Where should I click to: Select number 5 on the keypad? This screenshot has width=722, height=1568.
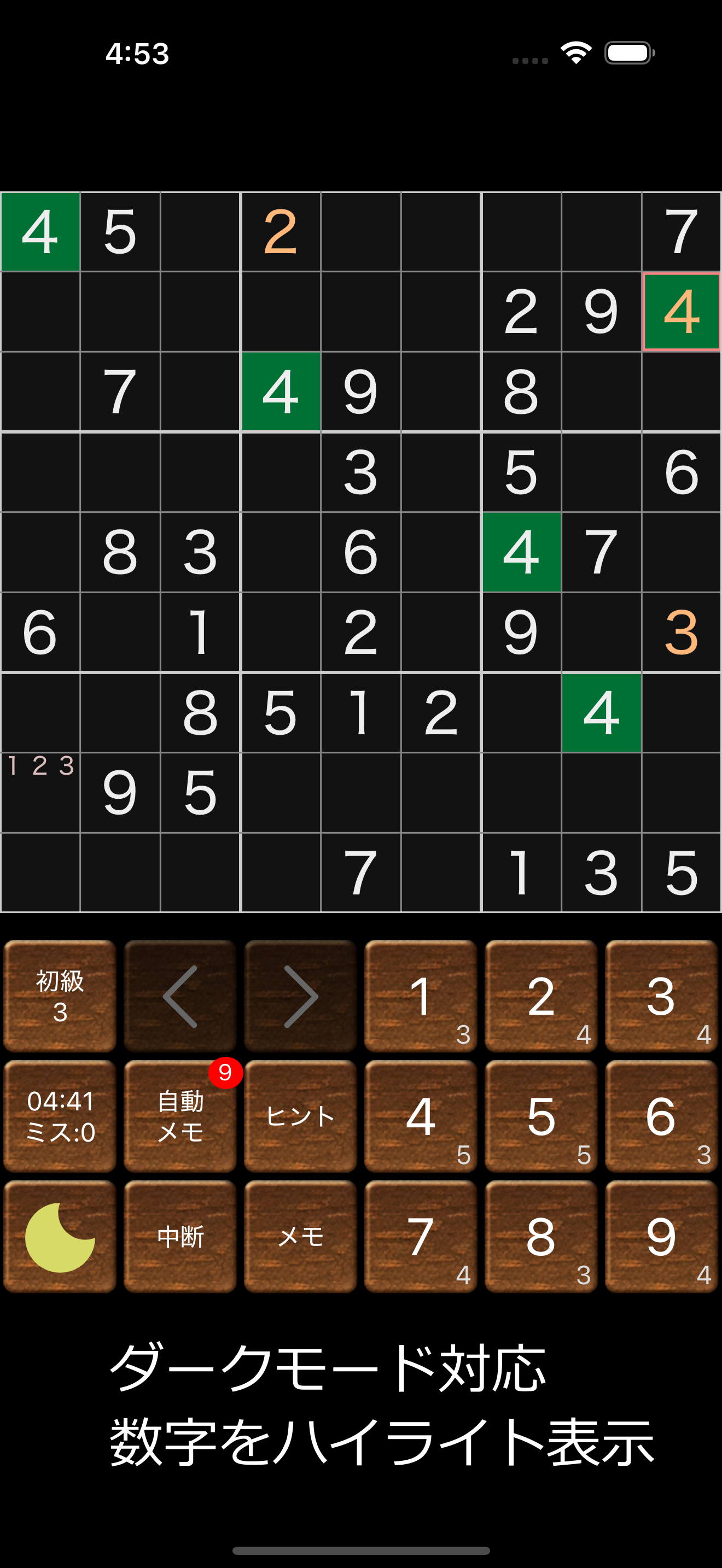(540, 1116)
